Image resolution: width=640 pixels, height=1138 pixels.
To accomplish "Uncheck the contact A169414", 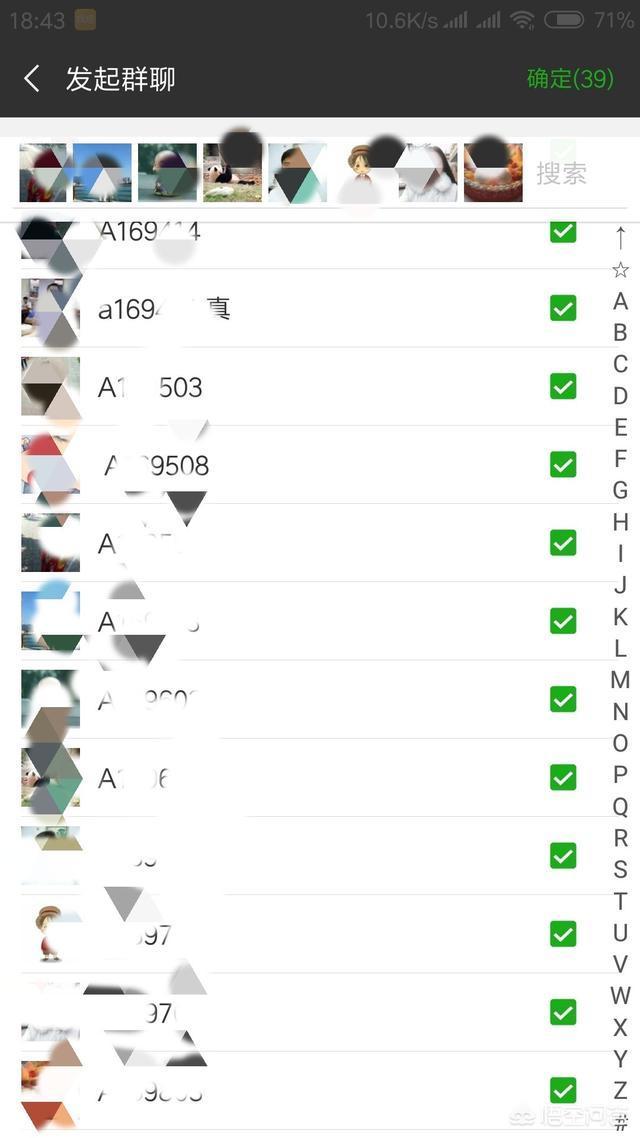I will tap(563, 231).
